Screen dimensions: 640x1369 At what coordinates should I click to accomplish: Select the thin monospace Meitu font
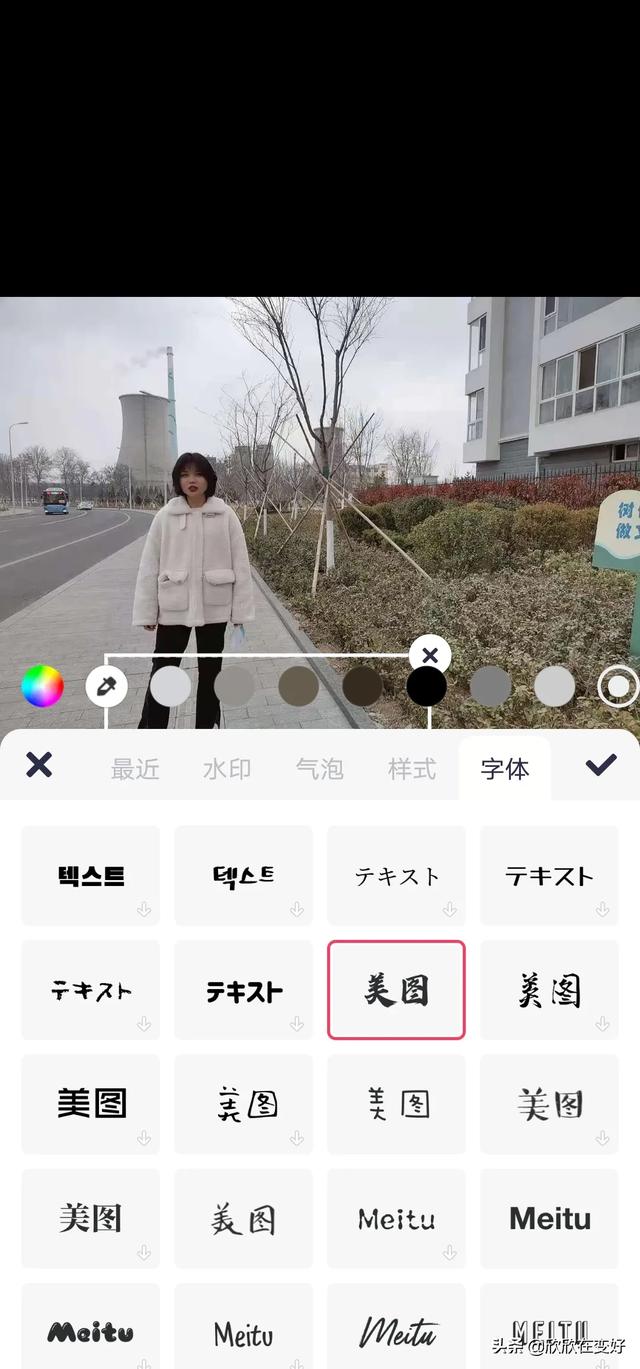pyautogui.click(x=397, y=1219)
